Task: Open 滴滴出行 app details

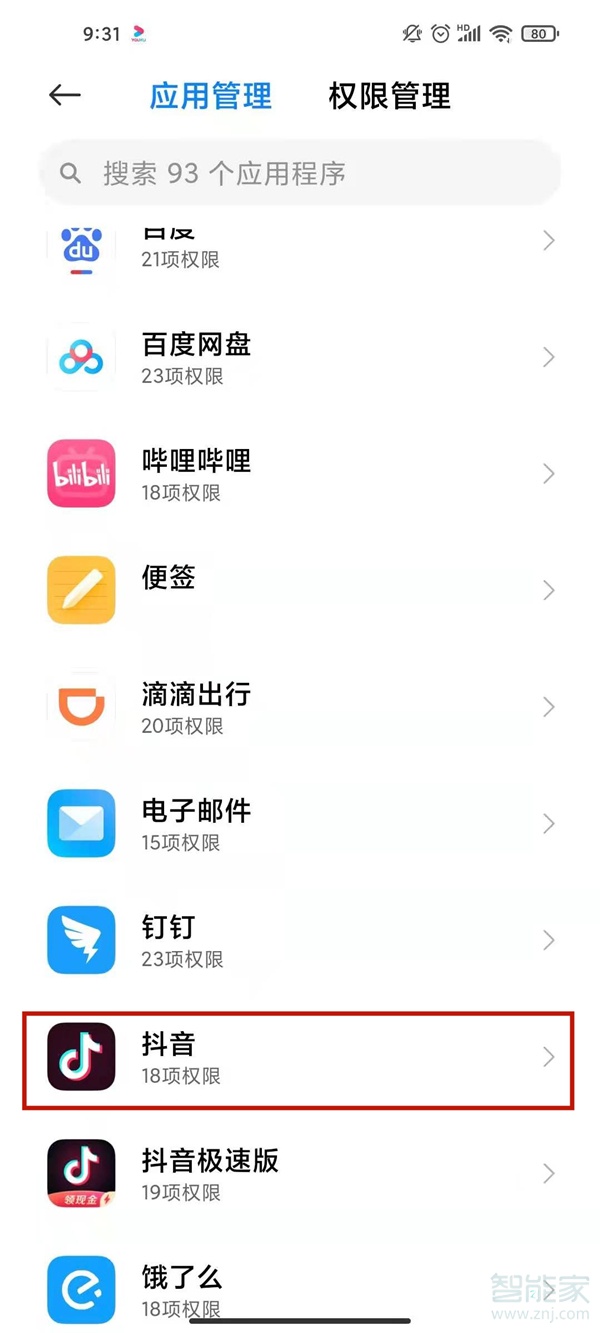Action: coord(300,707)
